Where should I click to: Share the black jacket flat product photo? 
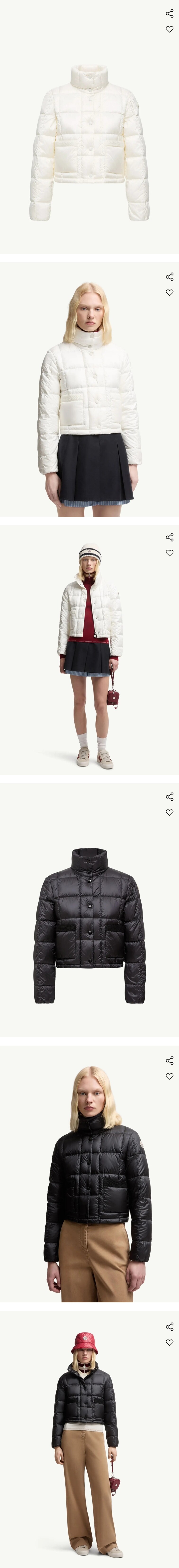pyautogui.click(x=169, y=797)
